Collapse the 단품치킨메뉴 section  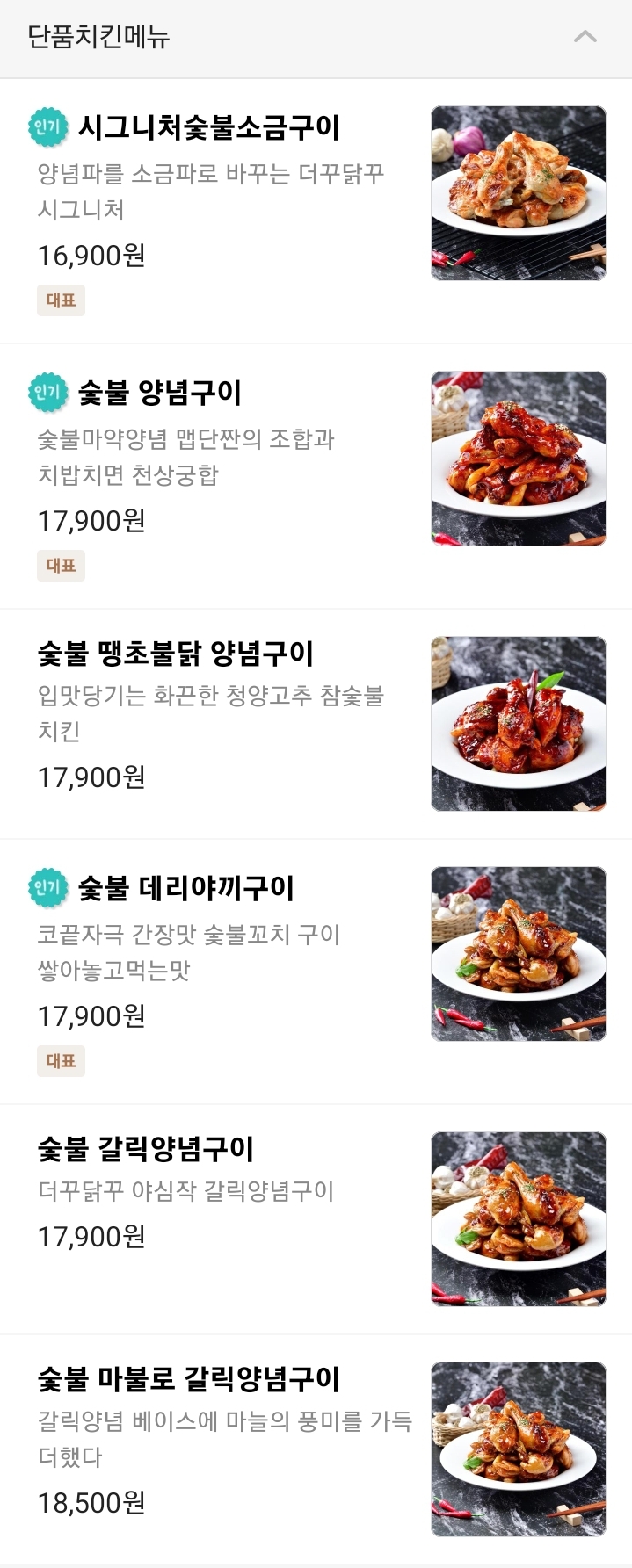point(585,37)
